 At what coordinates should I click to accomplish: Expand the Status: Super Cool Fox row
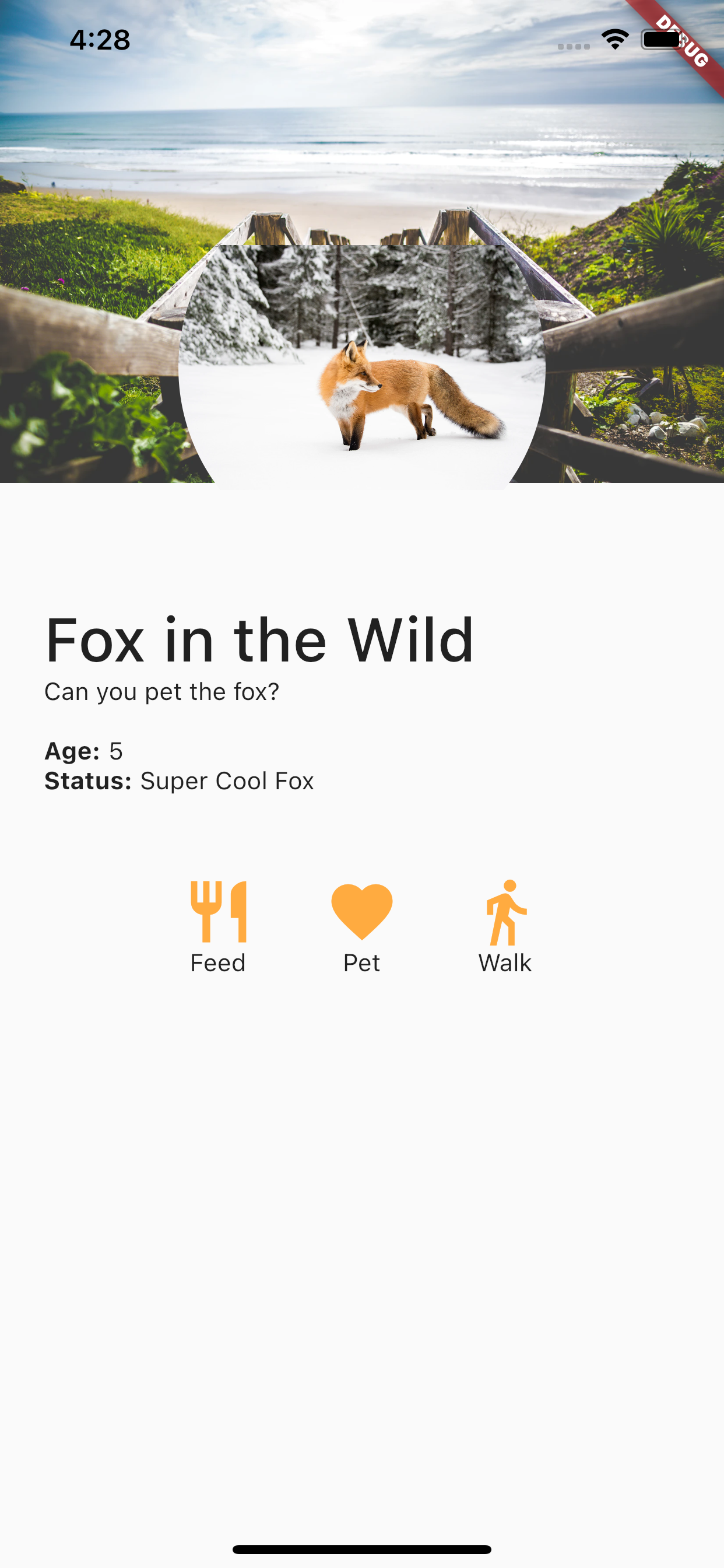click(x=179, y=781)
